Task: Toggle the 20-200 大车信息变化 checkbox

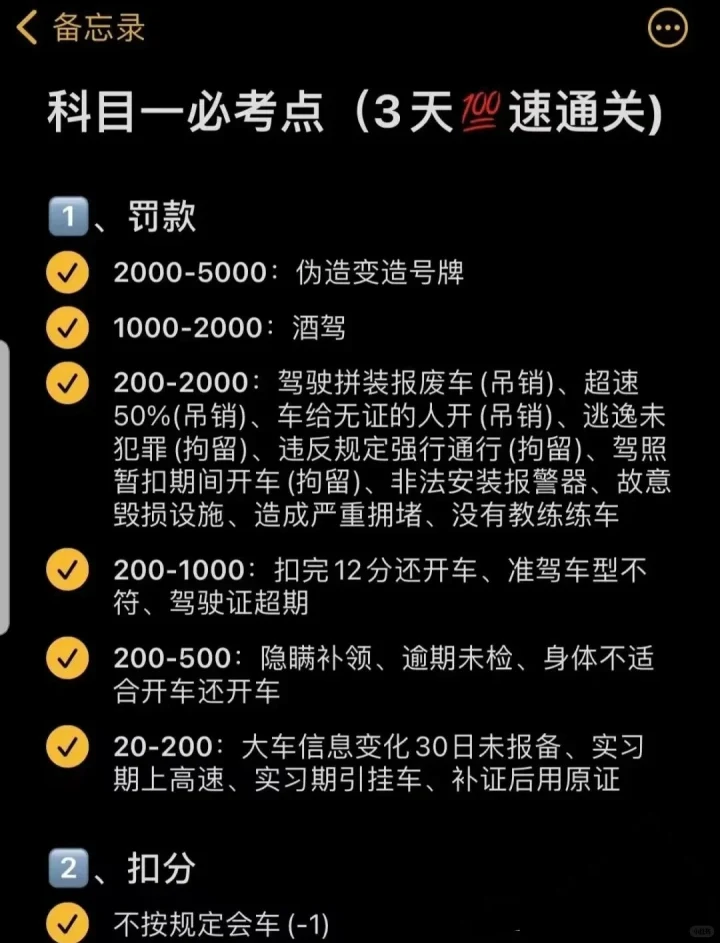Action: (x=68, y=746)
